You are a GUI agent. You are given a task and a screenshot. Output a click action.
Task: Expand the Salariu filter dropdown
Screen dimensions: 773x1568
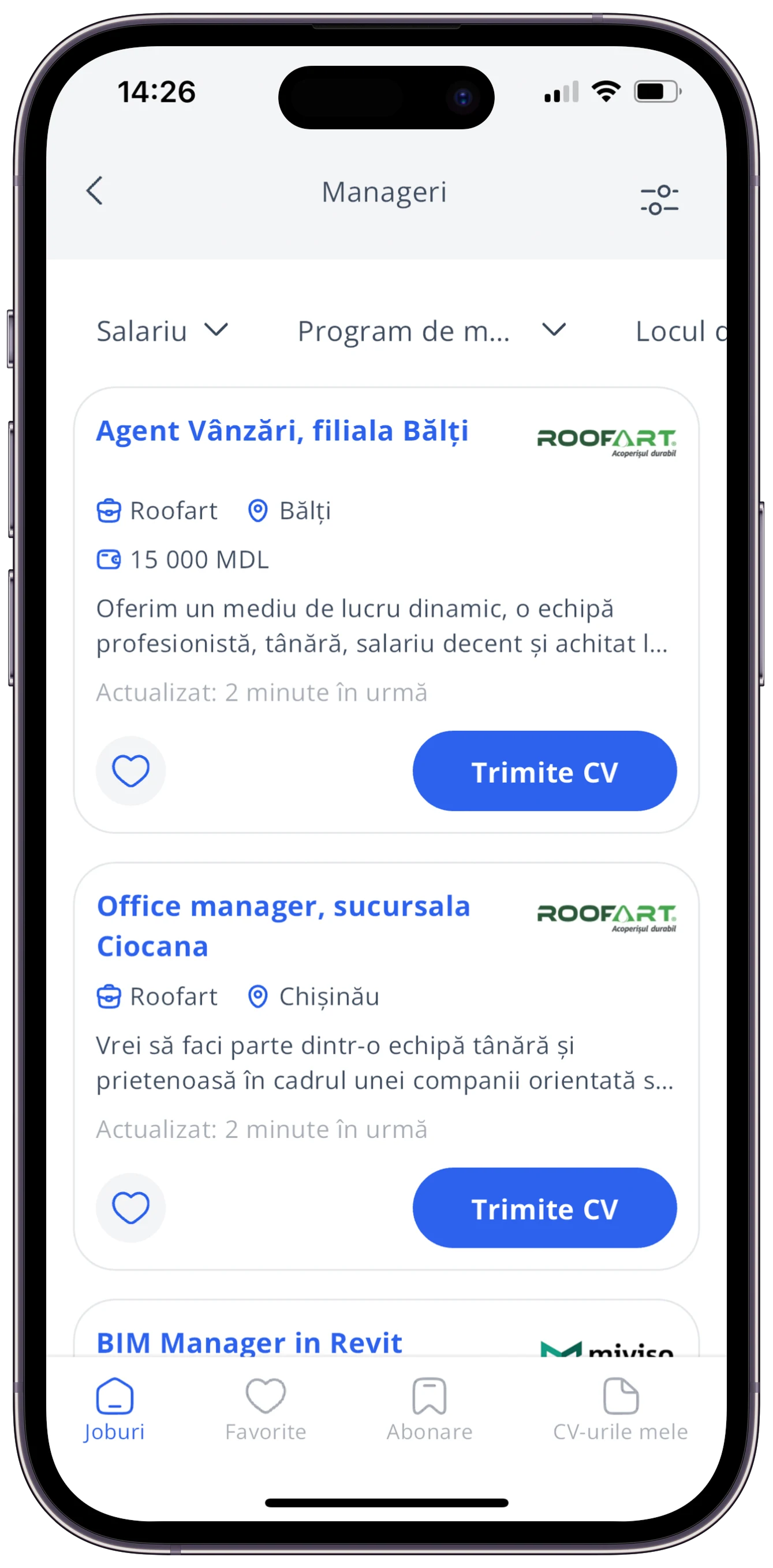(x=162, y=331)
